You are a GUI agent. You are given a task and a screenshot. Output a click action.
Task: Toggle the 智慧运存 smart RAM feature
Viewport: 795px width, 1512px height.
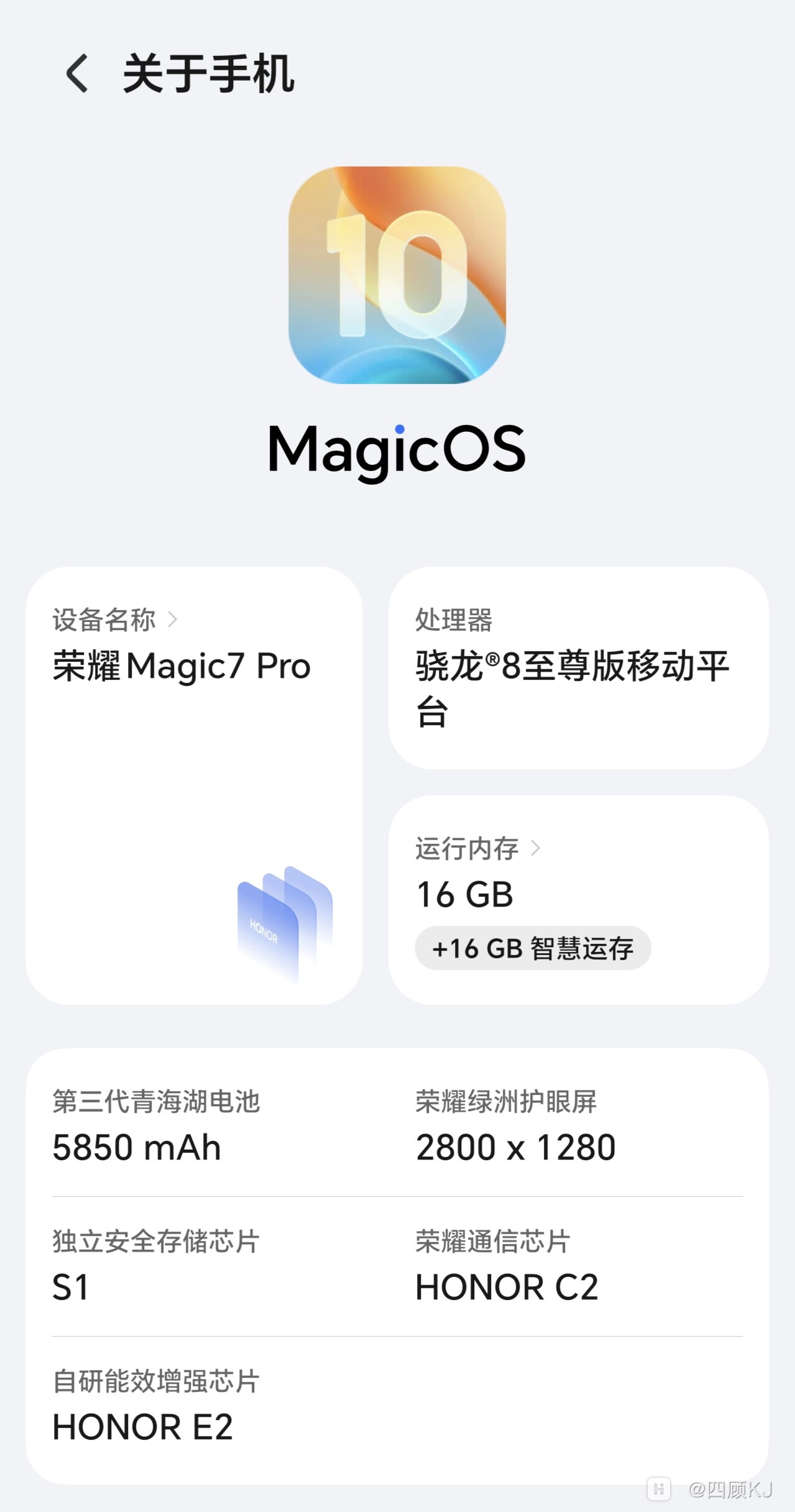[x=533, y=948]
